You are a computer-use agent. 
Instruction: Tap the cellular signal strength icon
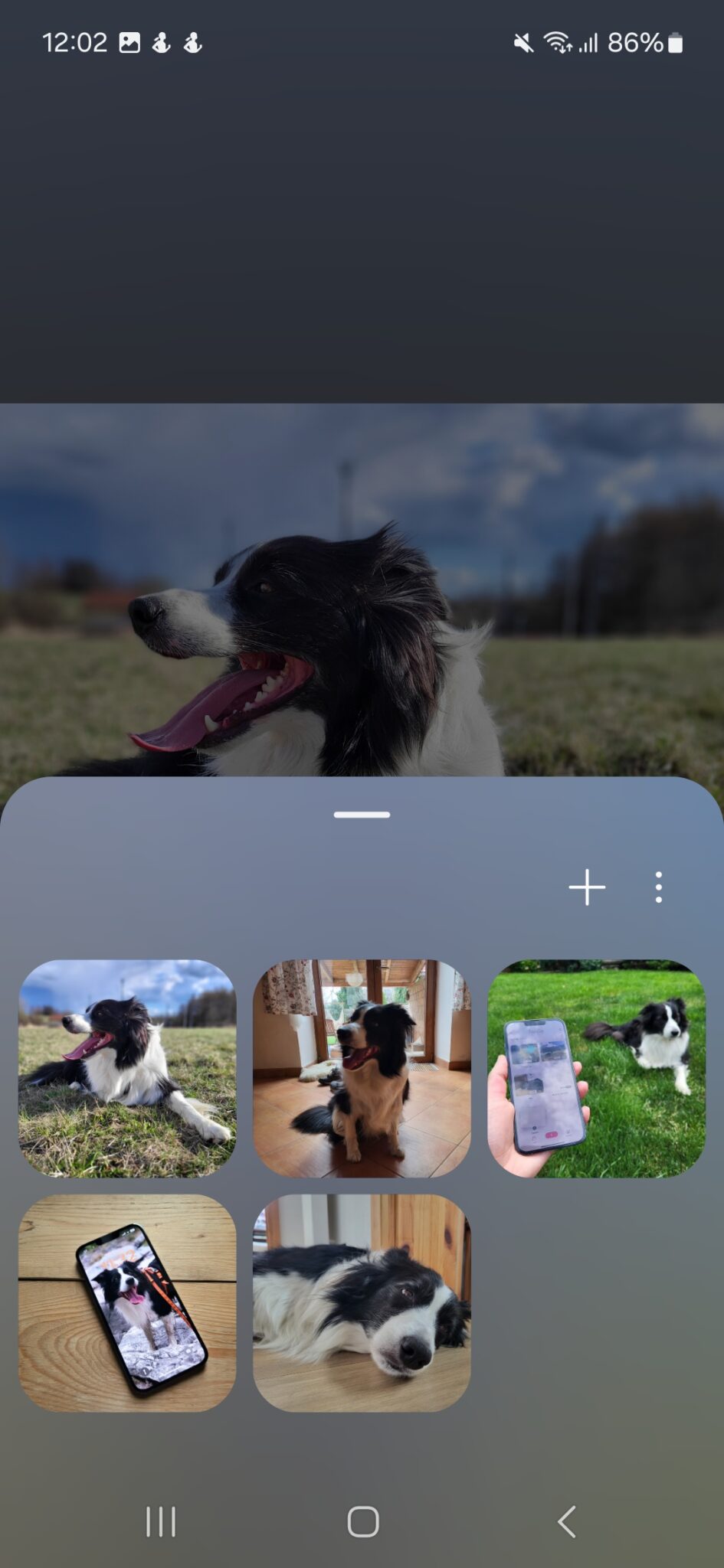[x=588, y=42]
